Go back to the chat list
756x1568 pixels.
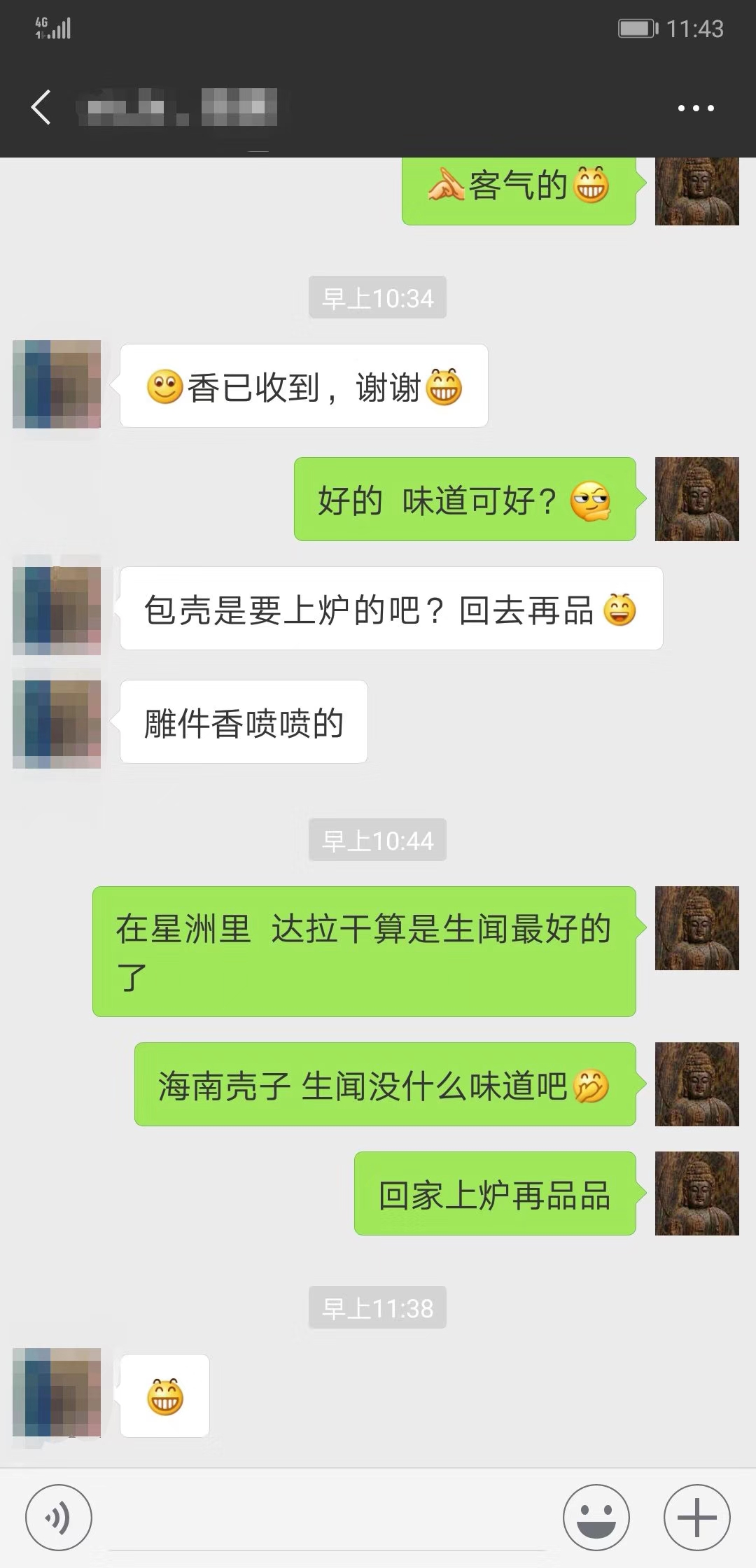(x=41, y=108)
